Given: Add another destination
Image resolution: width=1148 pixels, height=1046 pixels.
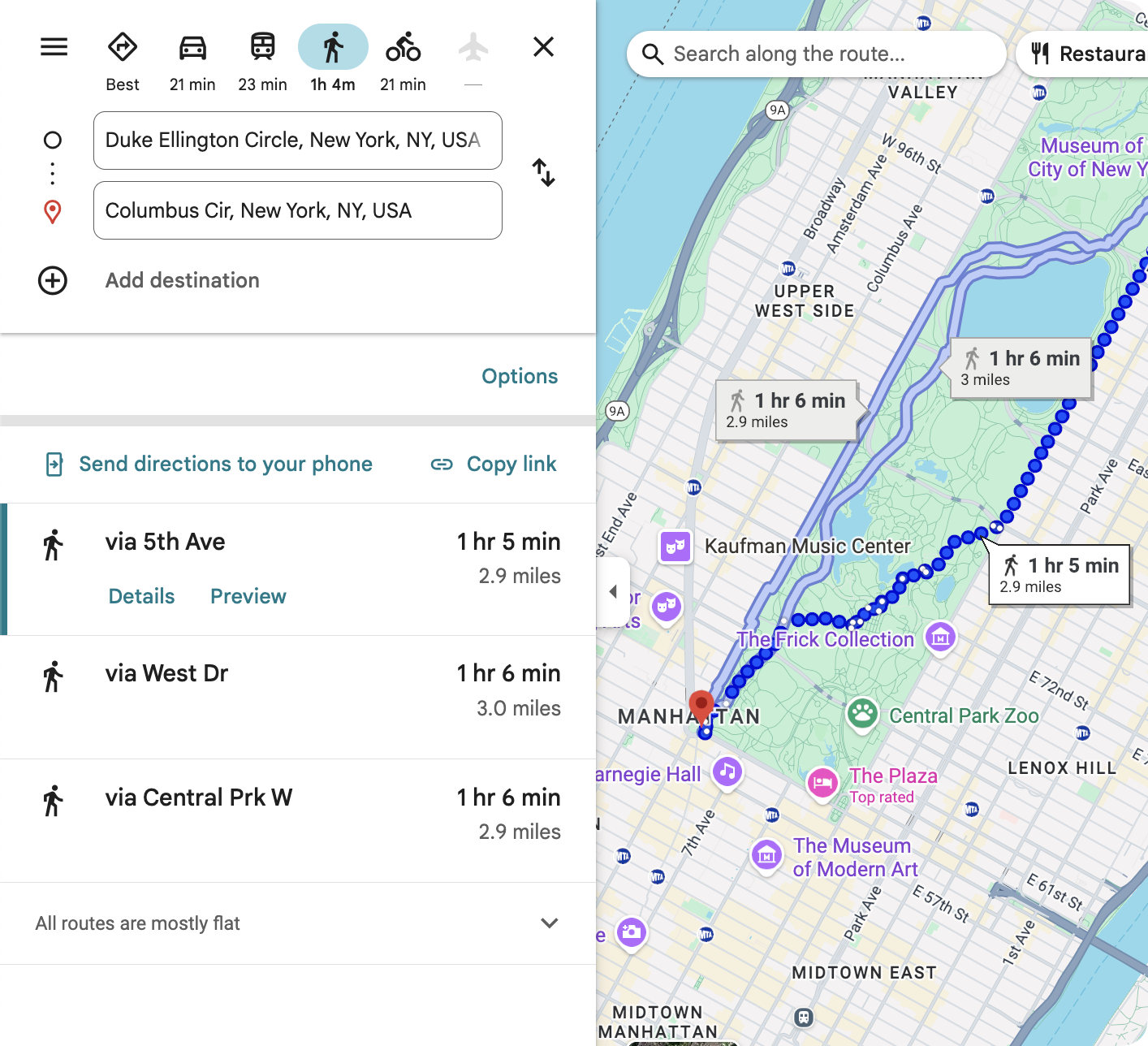Looking at the screenshot, I should pos(182,280).
